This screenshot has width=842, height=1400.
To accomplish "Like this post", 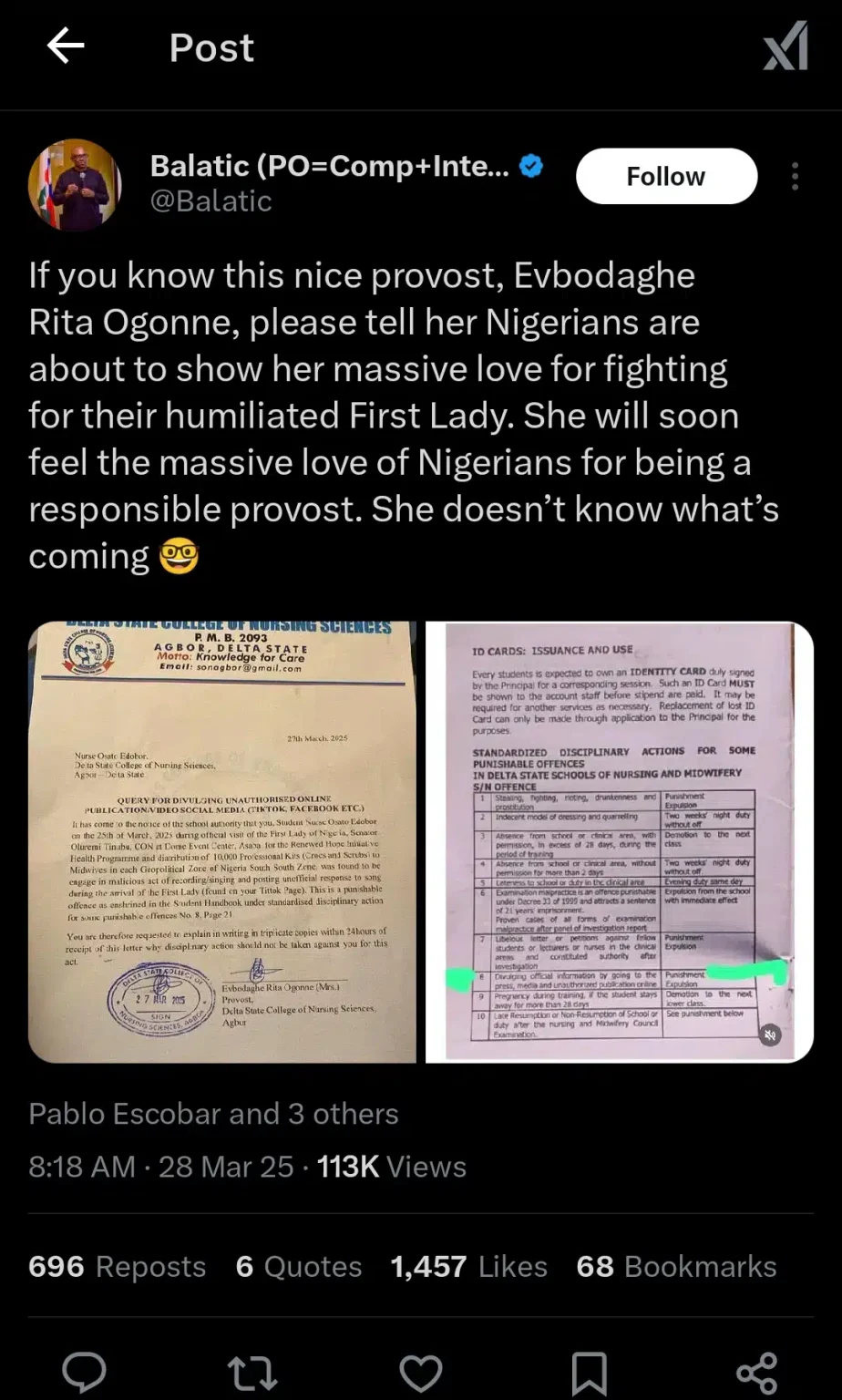I will click(421, 1372).
